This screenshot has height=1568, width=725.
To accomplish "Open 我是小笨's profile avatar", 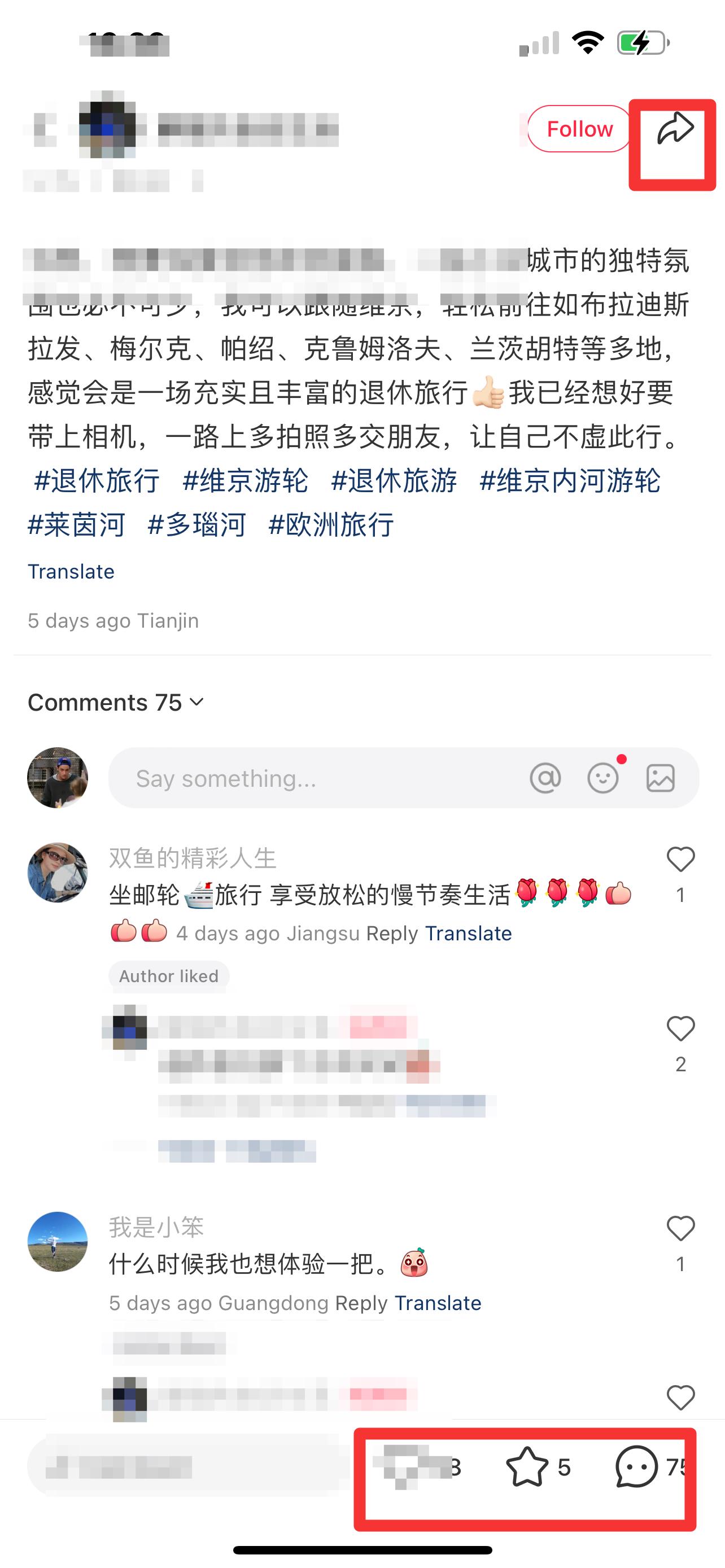I will pyautogui.click(x=57, y=1241).
